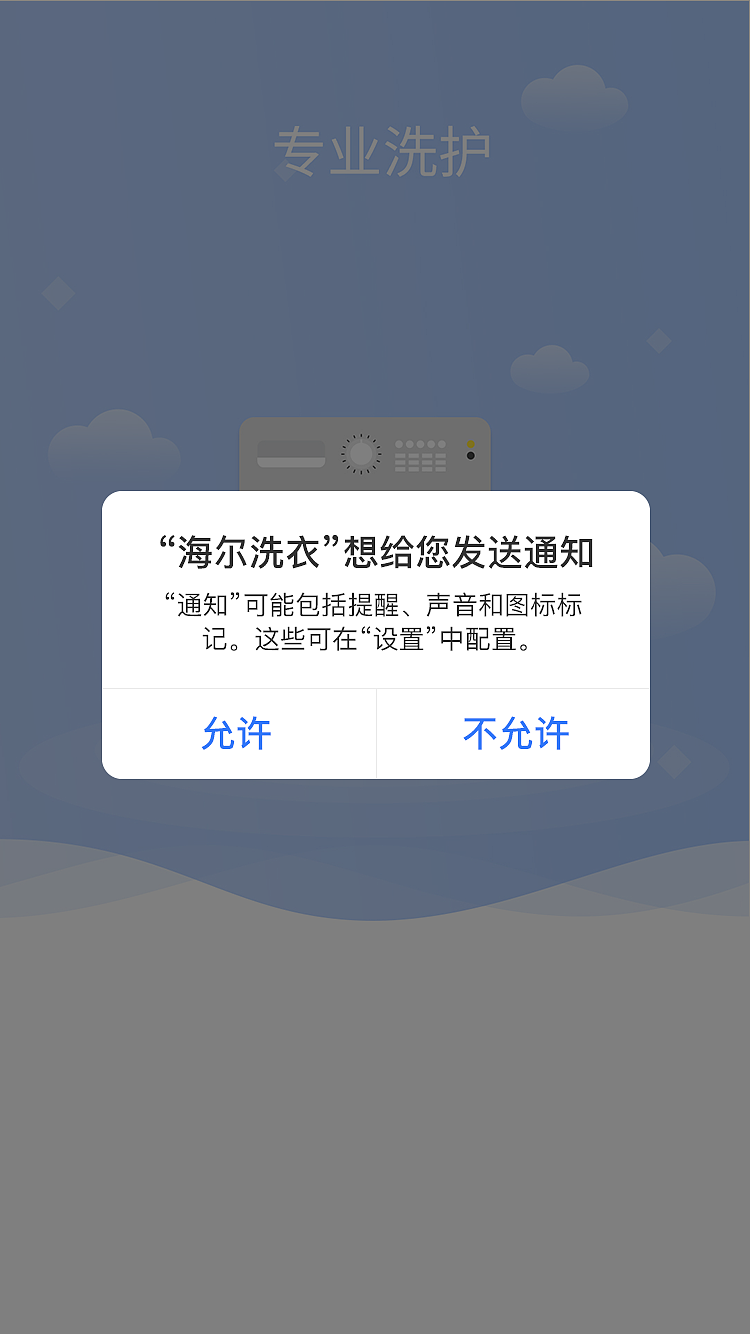The height and width of the screenshot is (1334, 750).
Task: Click the dialog title "海尔洗衣"想给您发送通知
Action: (375, 547)
